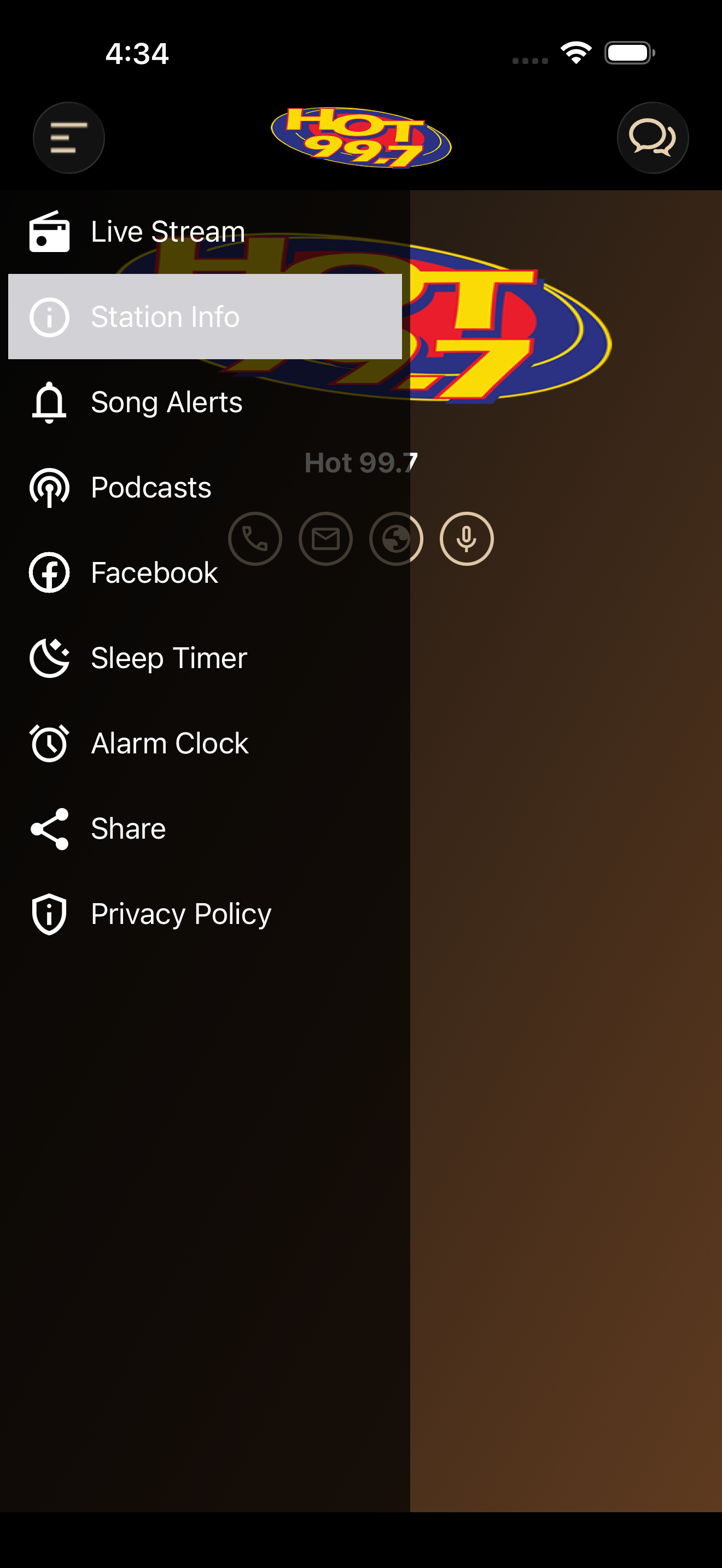
Task: Select Station Info menu item
Action: [x=205, y=317]
